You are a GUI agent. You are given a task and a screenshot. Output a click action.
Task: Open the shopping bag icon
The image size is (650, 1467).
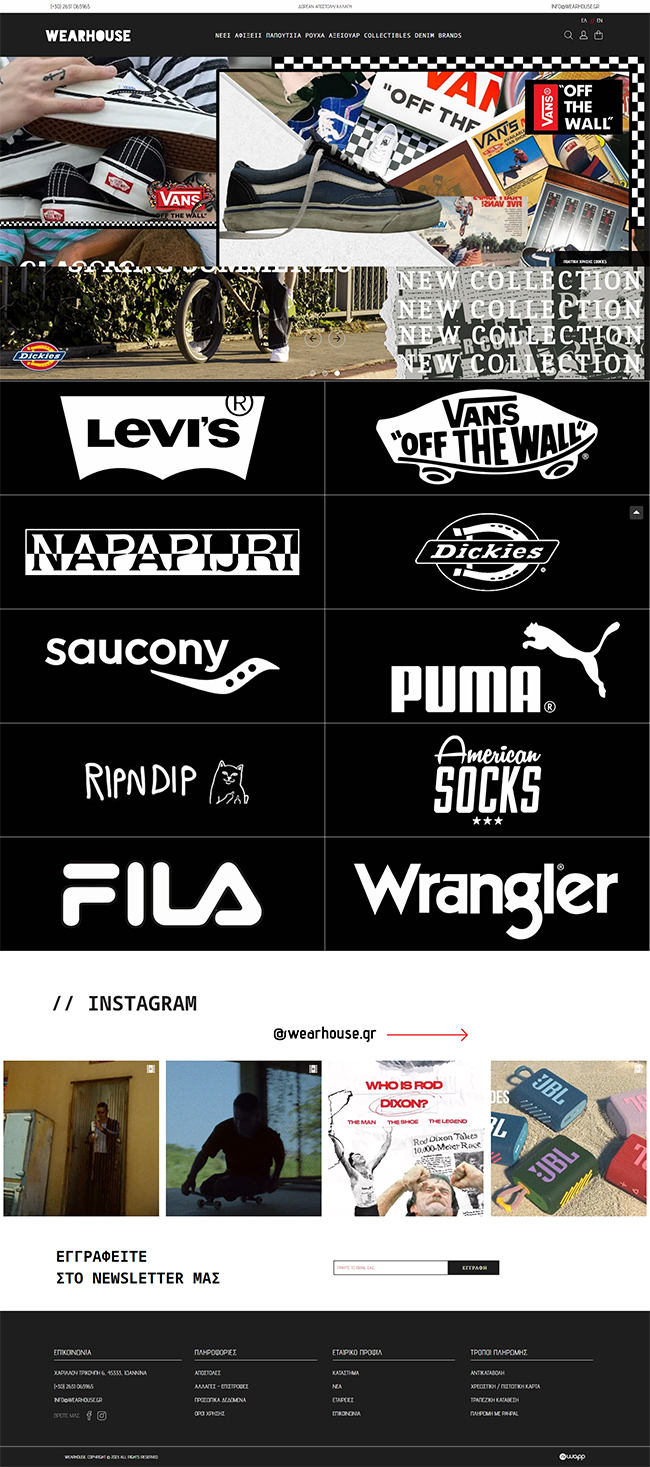(599, 35)
